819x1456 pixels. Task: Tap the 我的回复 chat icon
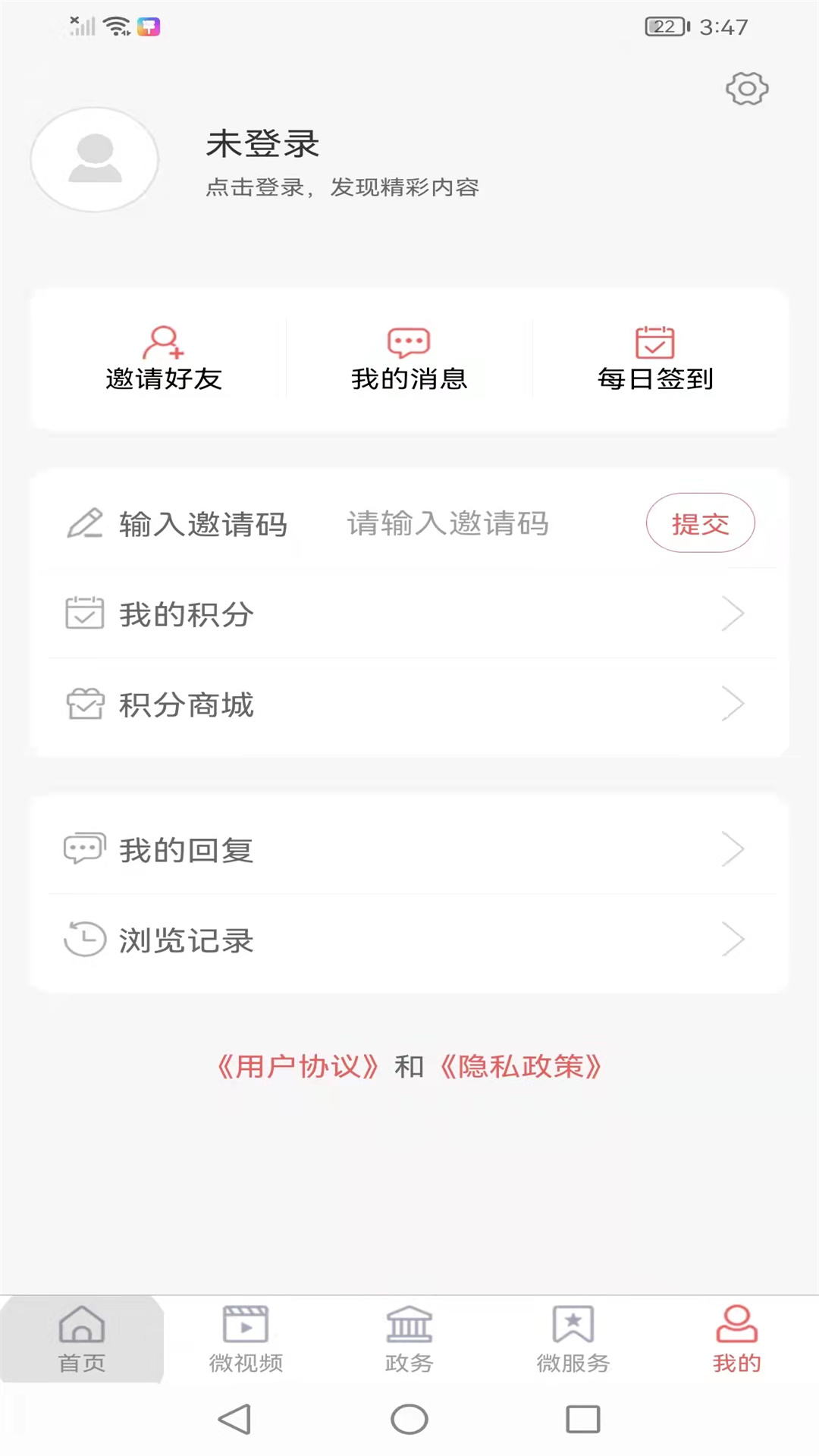click(85, 848)
